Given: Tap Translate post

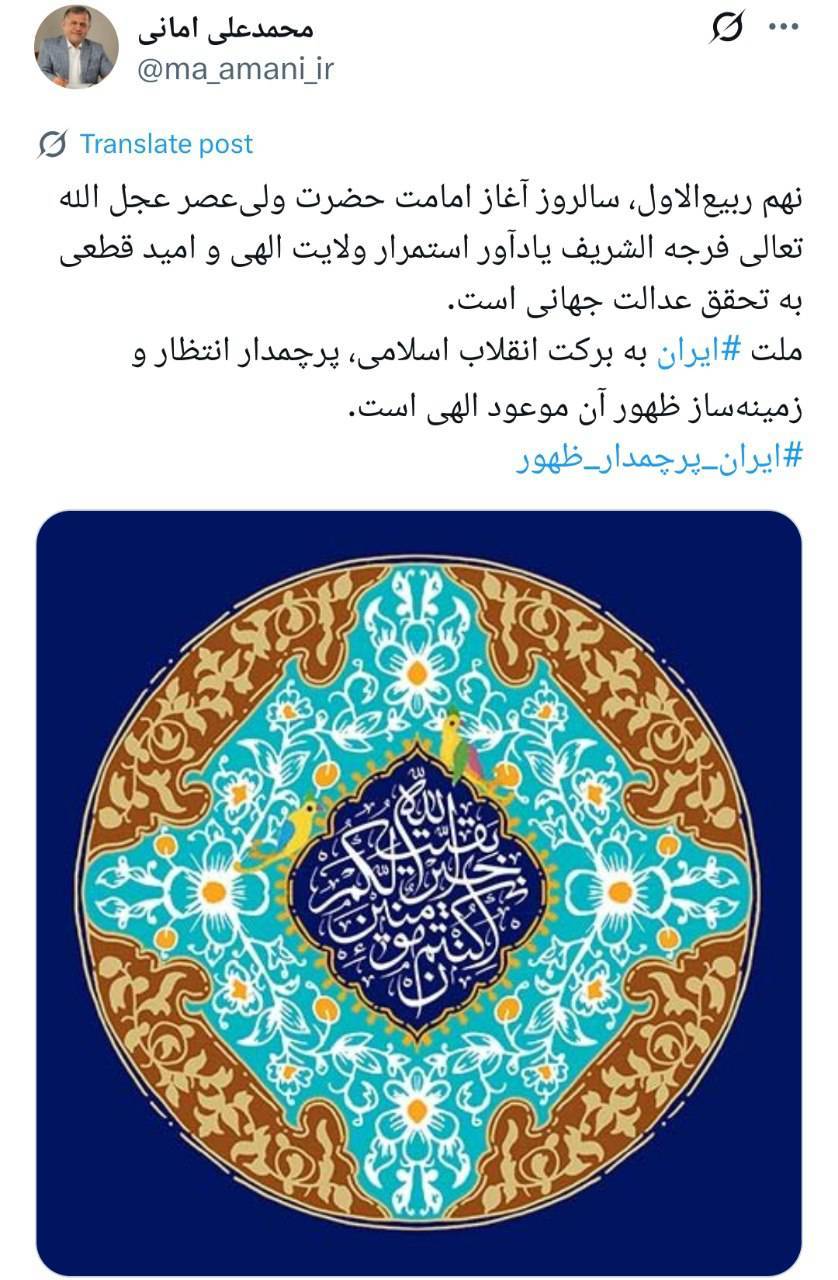Looking at the screenshot, I should click(x=165, y=144).
